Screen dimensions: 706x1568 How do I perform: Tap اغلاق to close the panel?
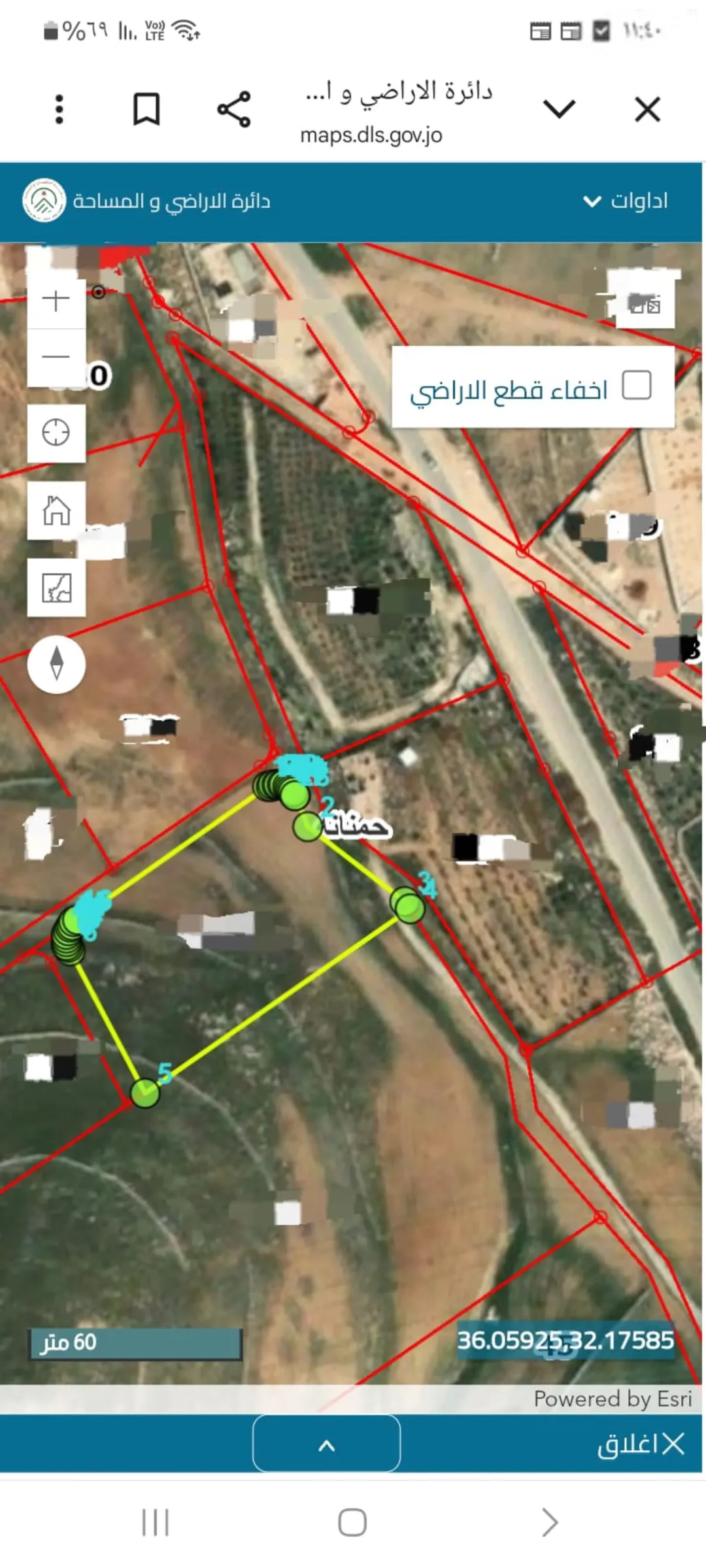[x=641, y=1444]
